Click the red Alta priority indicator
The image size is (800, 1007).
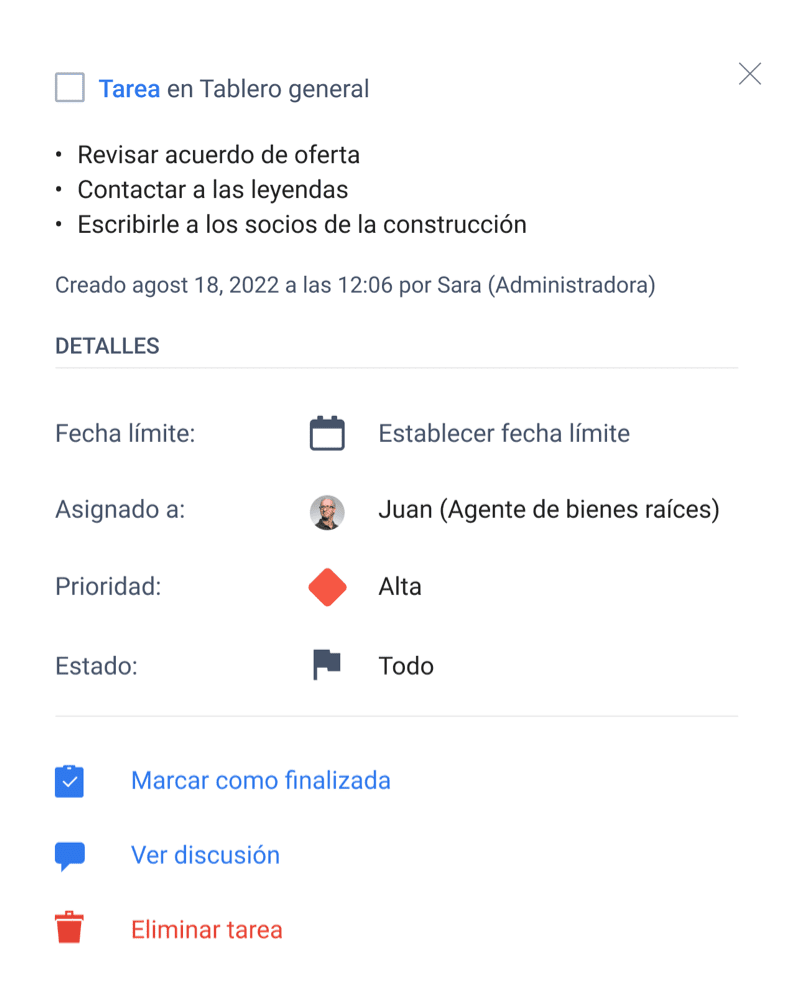[x=327, y=587]
